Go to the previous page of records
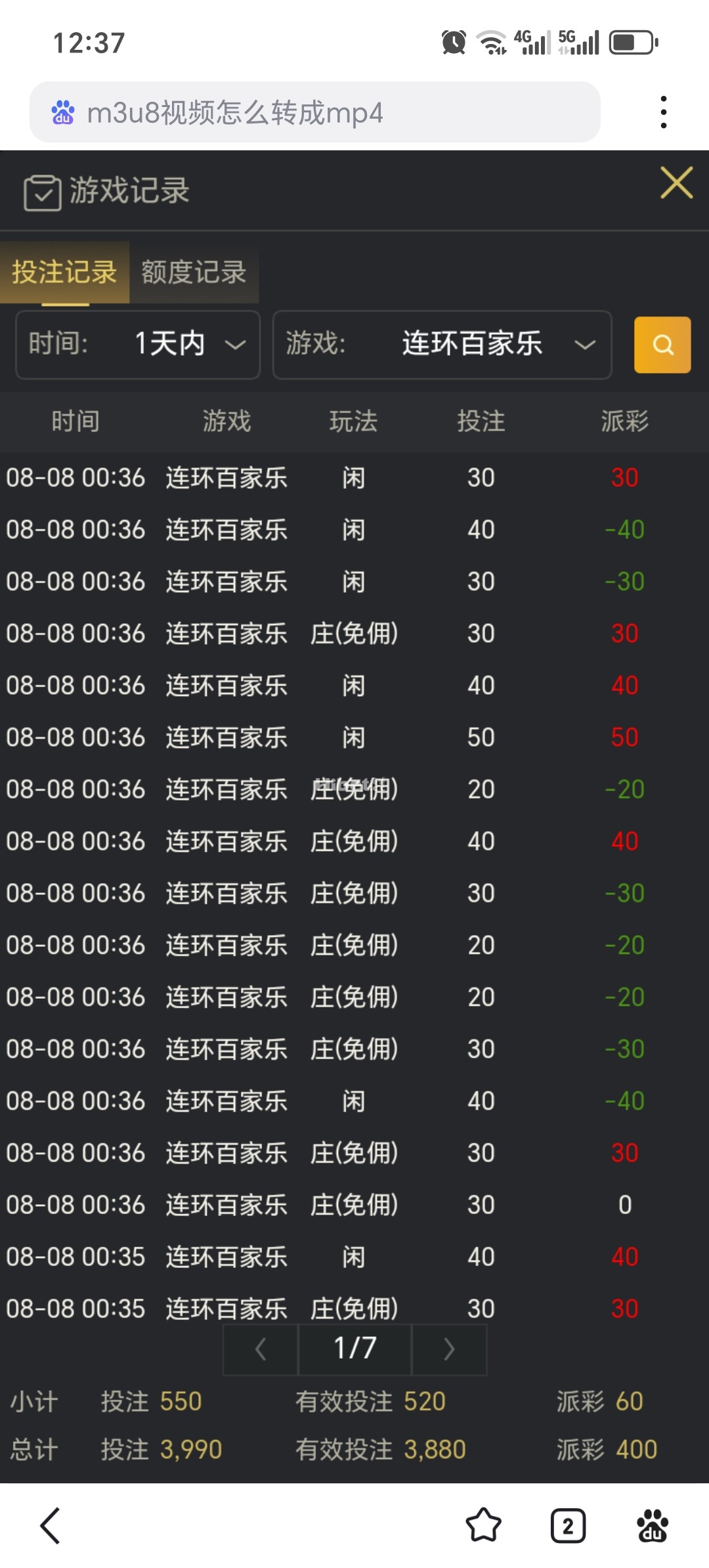Image resolution: width=709 pixels, height=1568 pixels. point(261,1349)
